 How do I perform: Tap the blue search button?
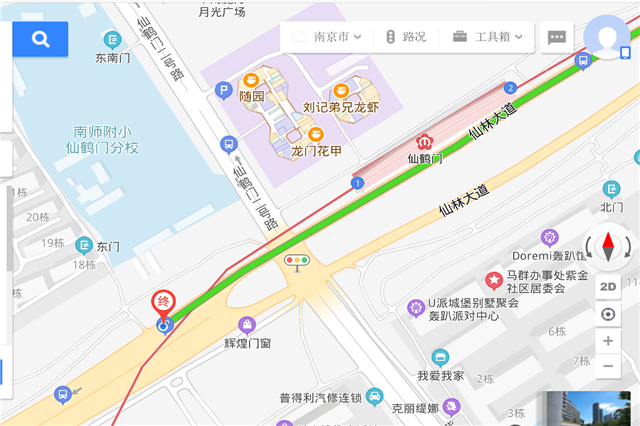click(40, 39)
